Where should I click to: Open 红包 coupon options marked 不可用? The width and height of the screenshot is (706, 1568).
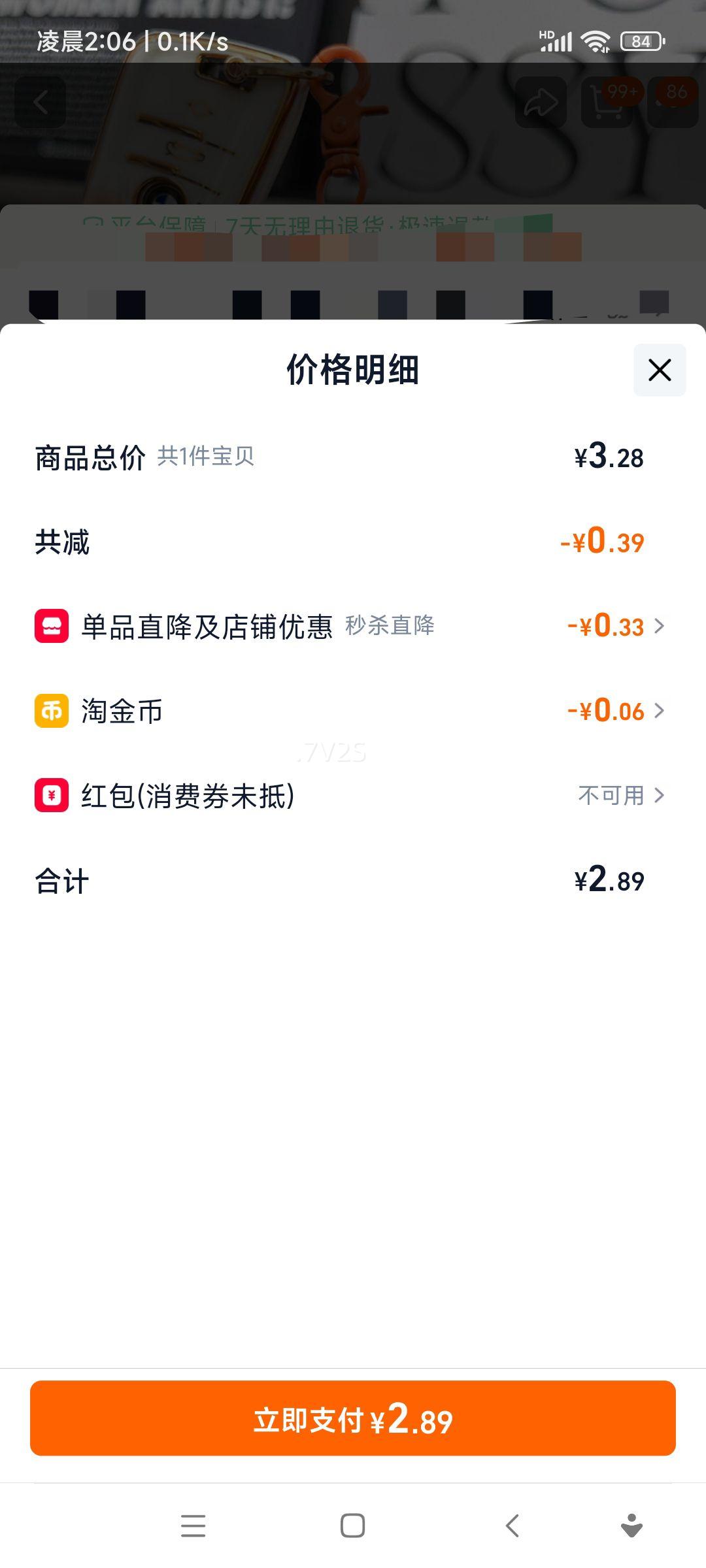[620, 795]
